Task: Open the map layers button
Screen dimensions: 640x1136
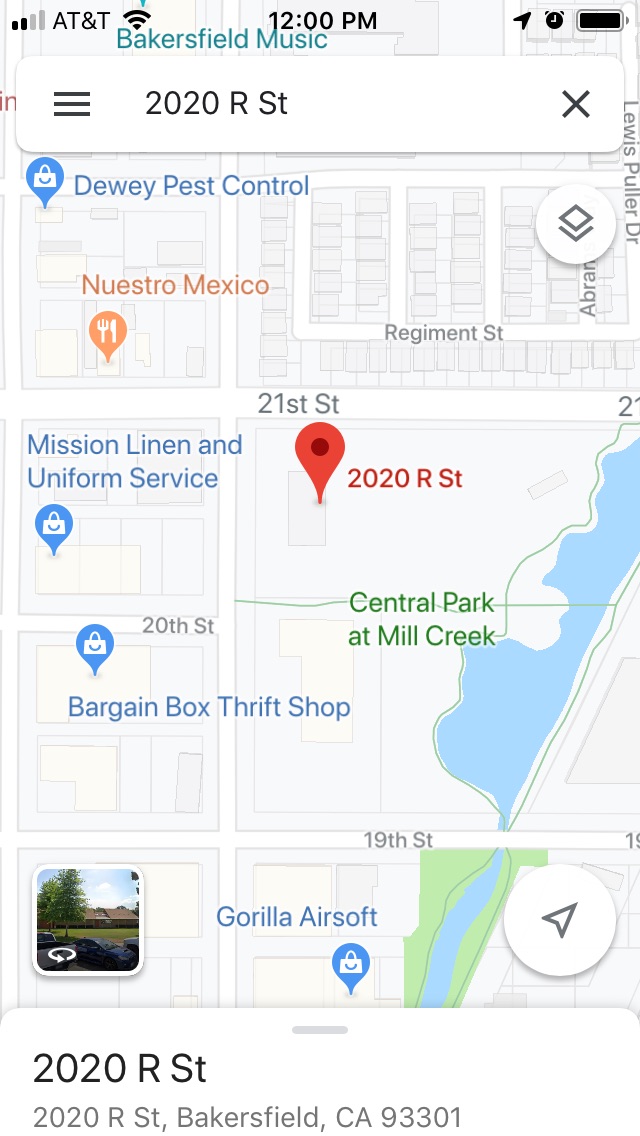Action: [x=575, y=224]
